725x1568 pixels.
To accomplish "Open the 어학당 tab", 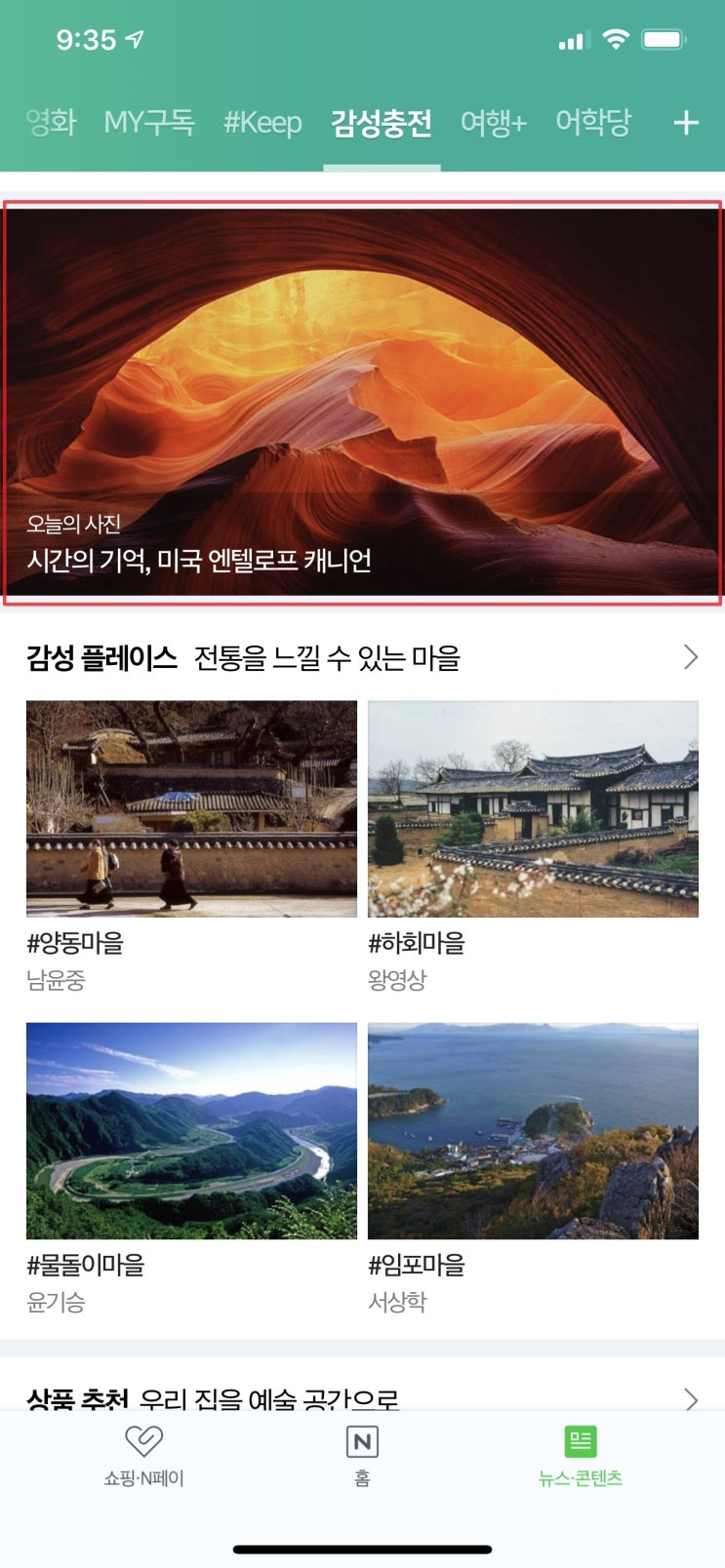I will pos(593,122).
